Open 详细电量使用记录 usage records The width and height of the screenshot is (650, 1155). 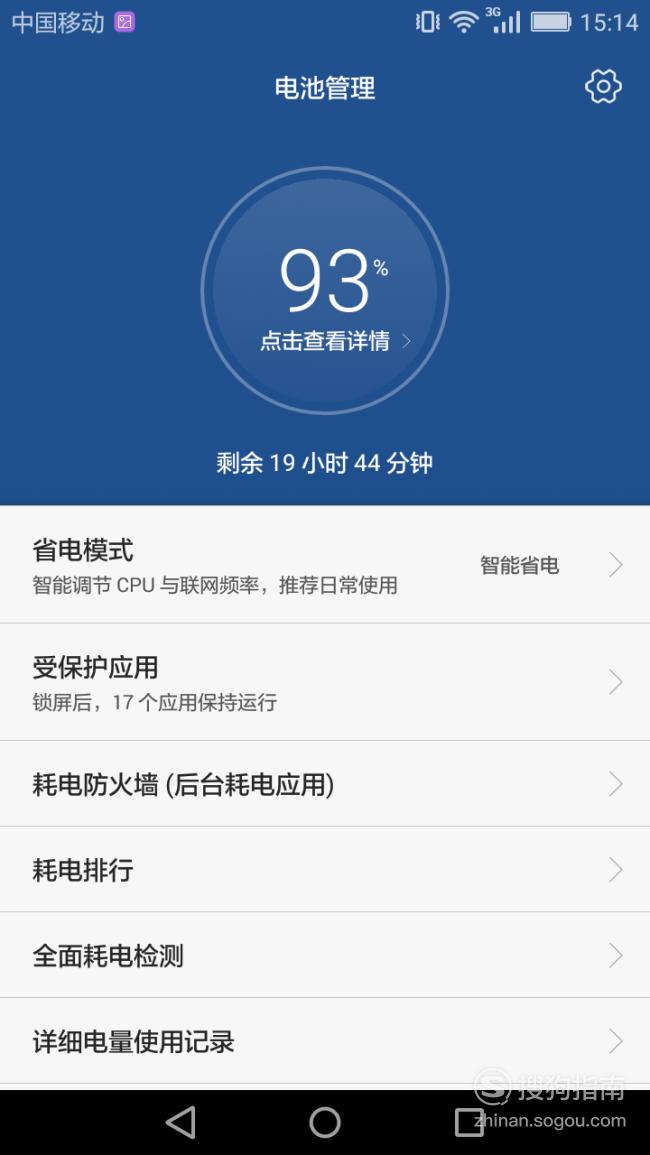pos(325,1041)
